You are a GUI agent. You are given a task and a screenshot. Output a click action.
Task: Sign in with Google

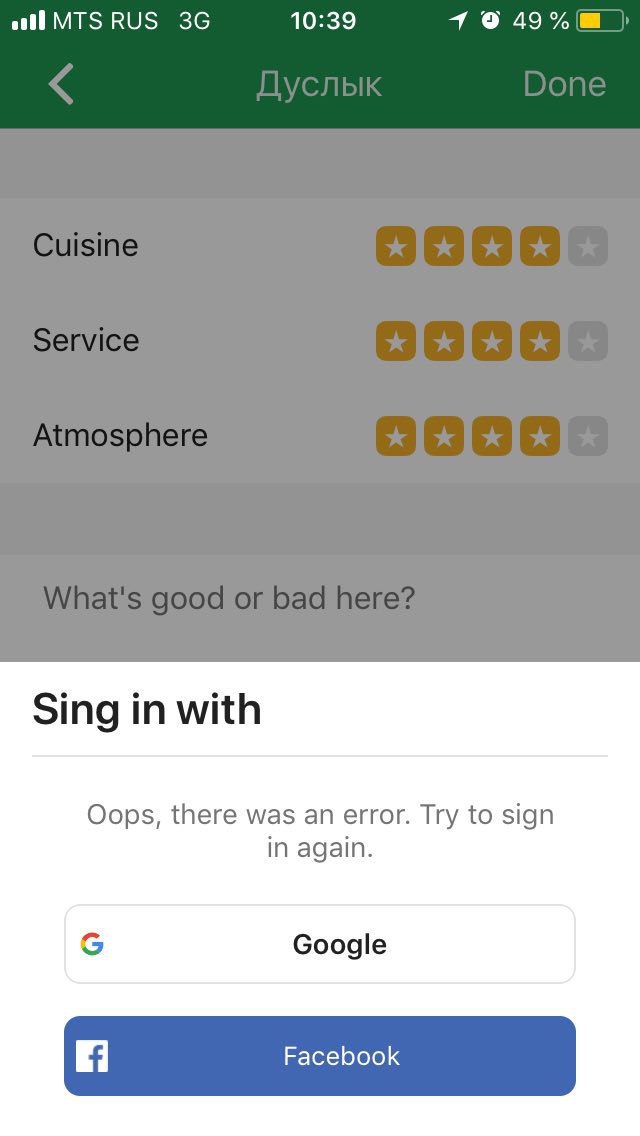click(x=320, y=944)
